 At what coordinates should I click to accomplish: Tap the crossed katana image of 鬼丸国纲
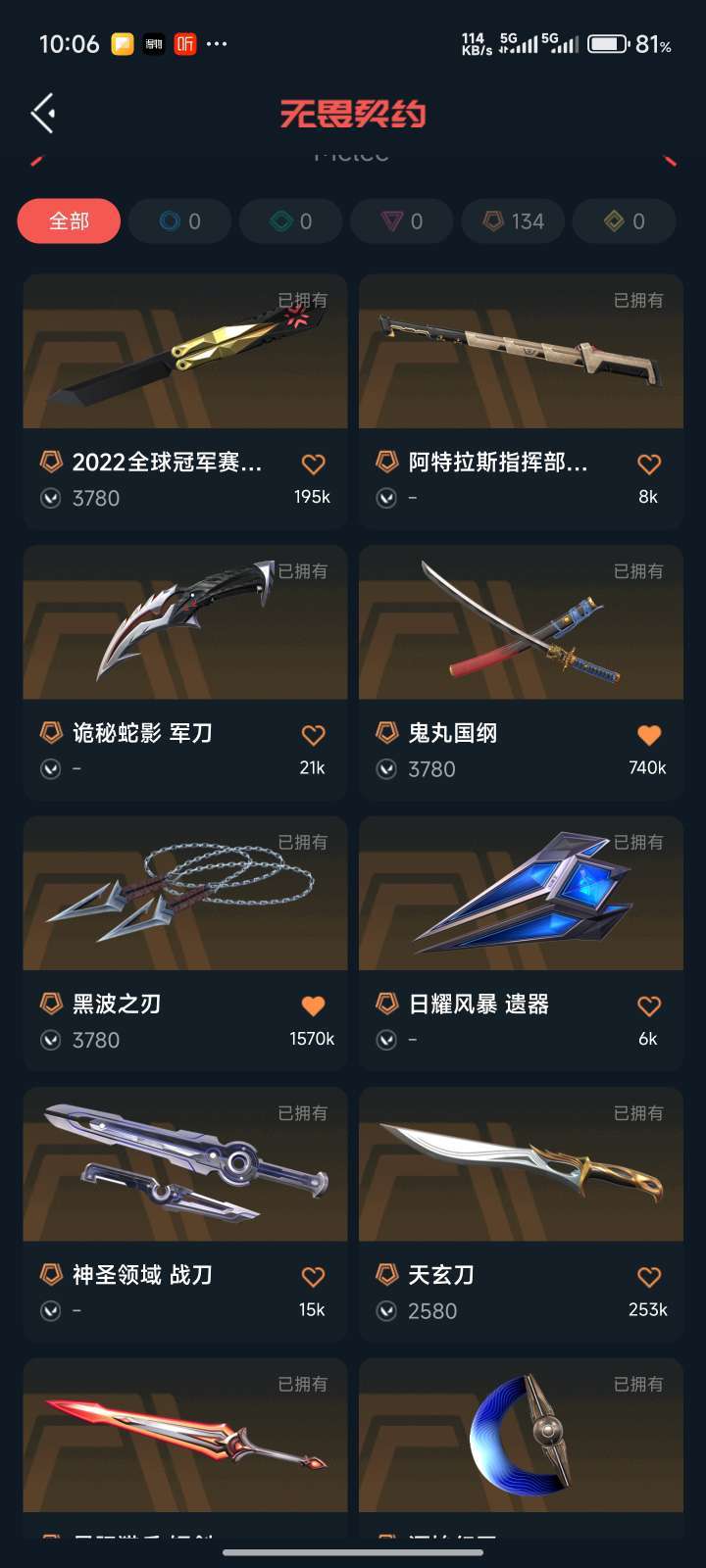(x=520, y=623)
